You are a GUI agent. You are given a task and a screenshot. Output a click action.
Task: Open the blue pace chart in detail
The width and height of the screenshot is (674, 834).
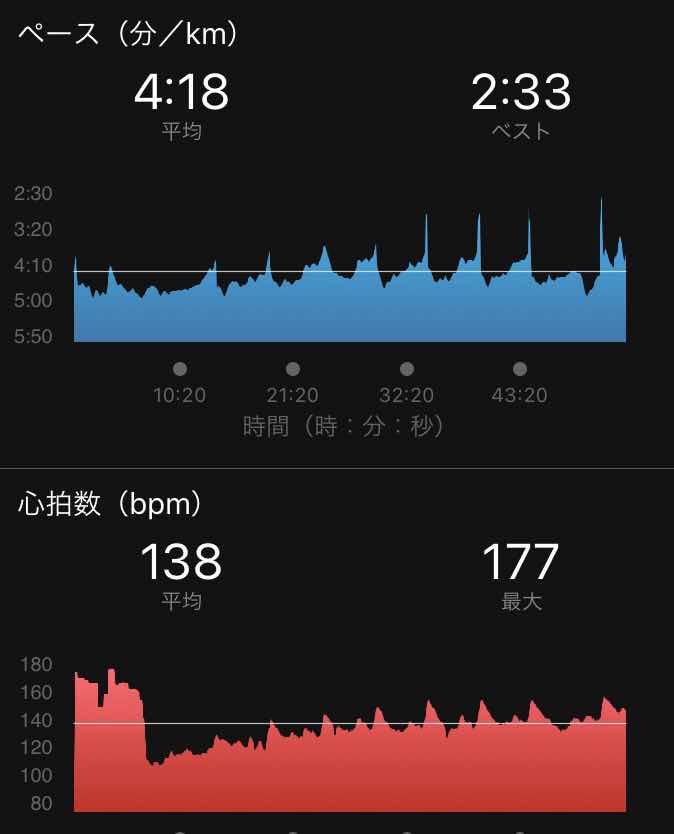[350, 269]
